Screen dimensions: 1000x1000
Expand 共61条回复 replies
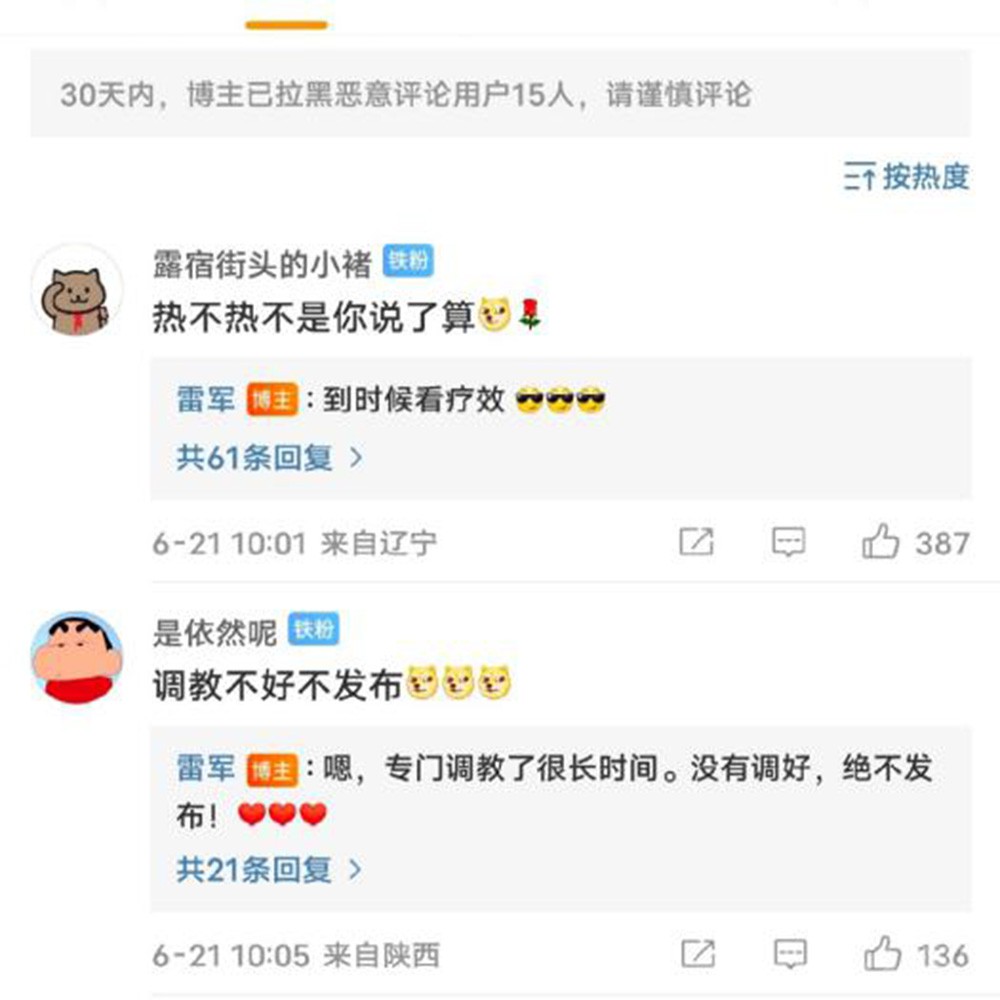point(270,458)
